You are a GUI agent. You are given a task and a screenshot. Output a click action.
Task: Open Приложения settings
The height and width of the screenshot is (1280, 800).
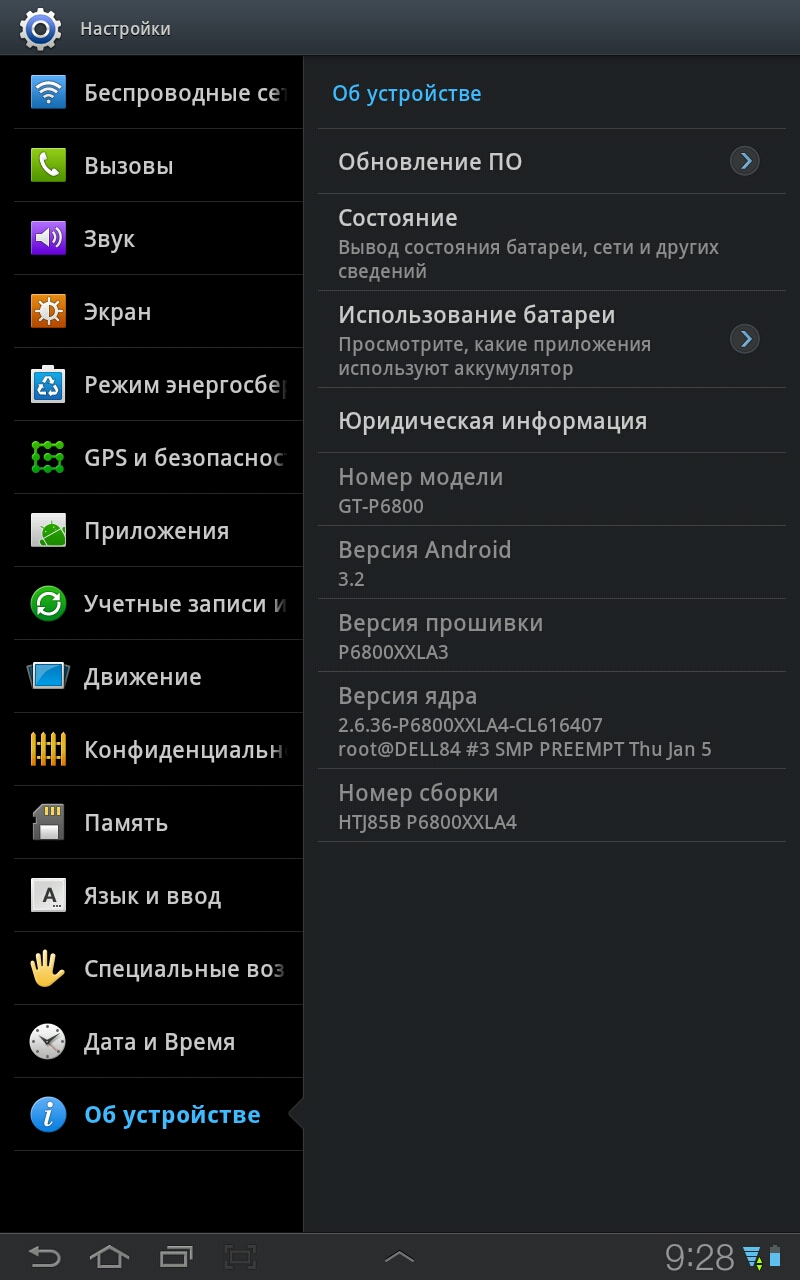[158, 531]
